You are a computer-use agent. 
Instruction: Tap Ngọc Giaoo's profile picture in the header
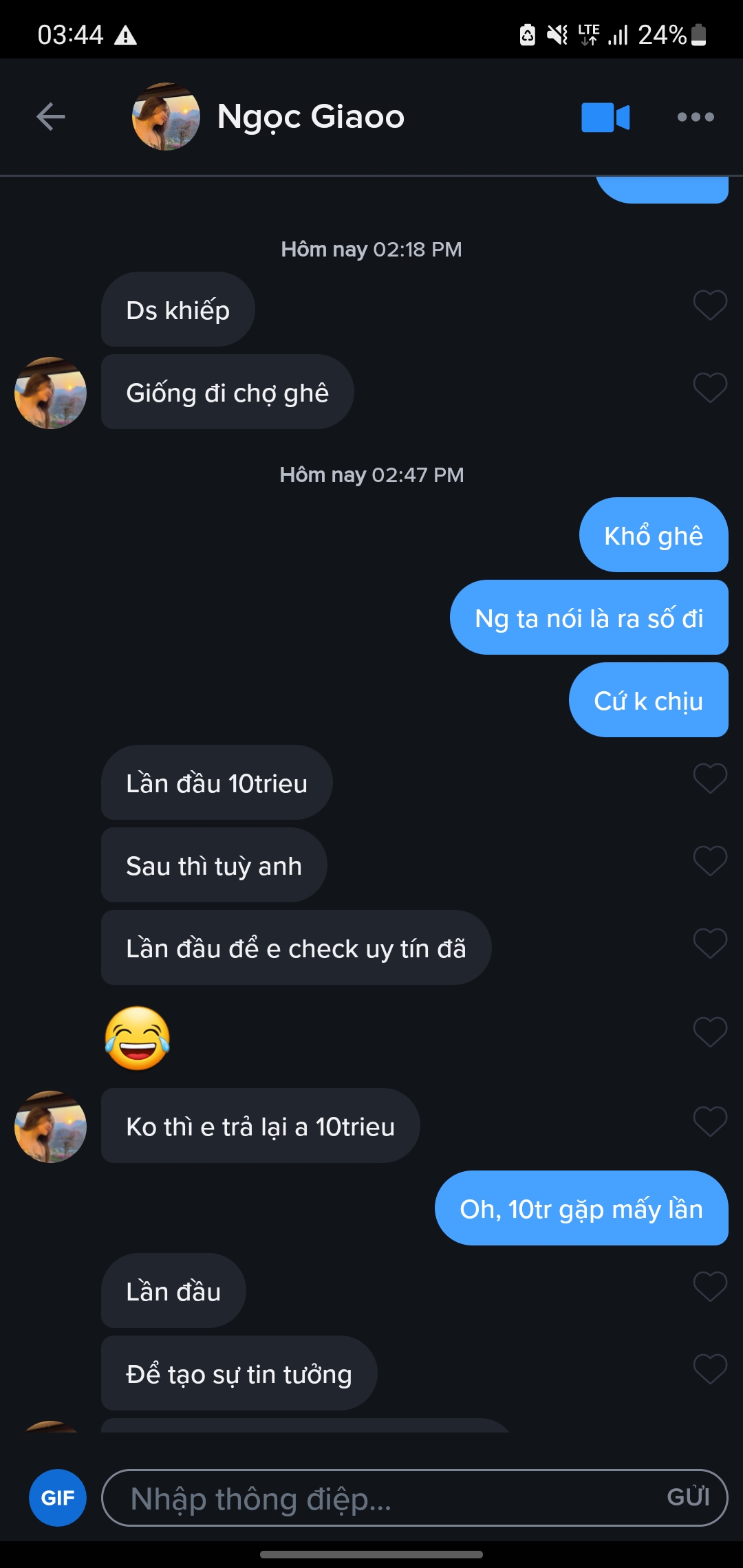coord(165,116)
